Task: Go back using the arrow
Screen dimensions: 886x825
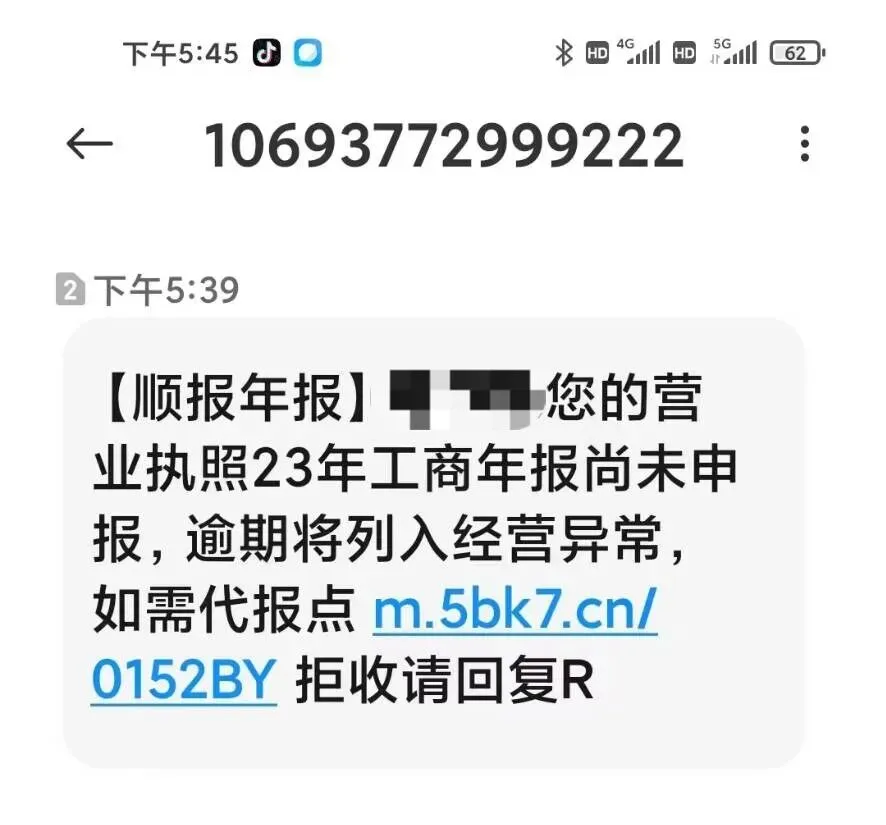Action: [x=89, y=144]
